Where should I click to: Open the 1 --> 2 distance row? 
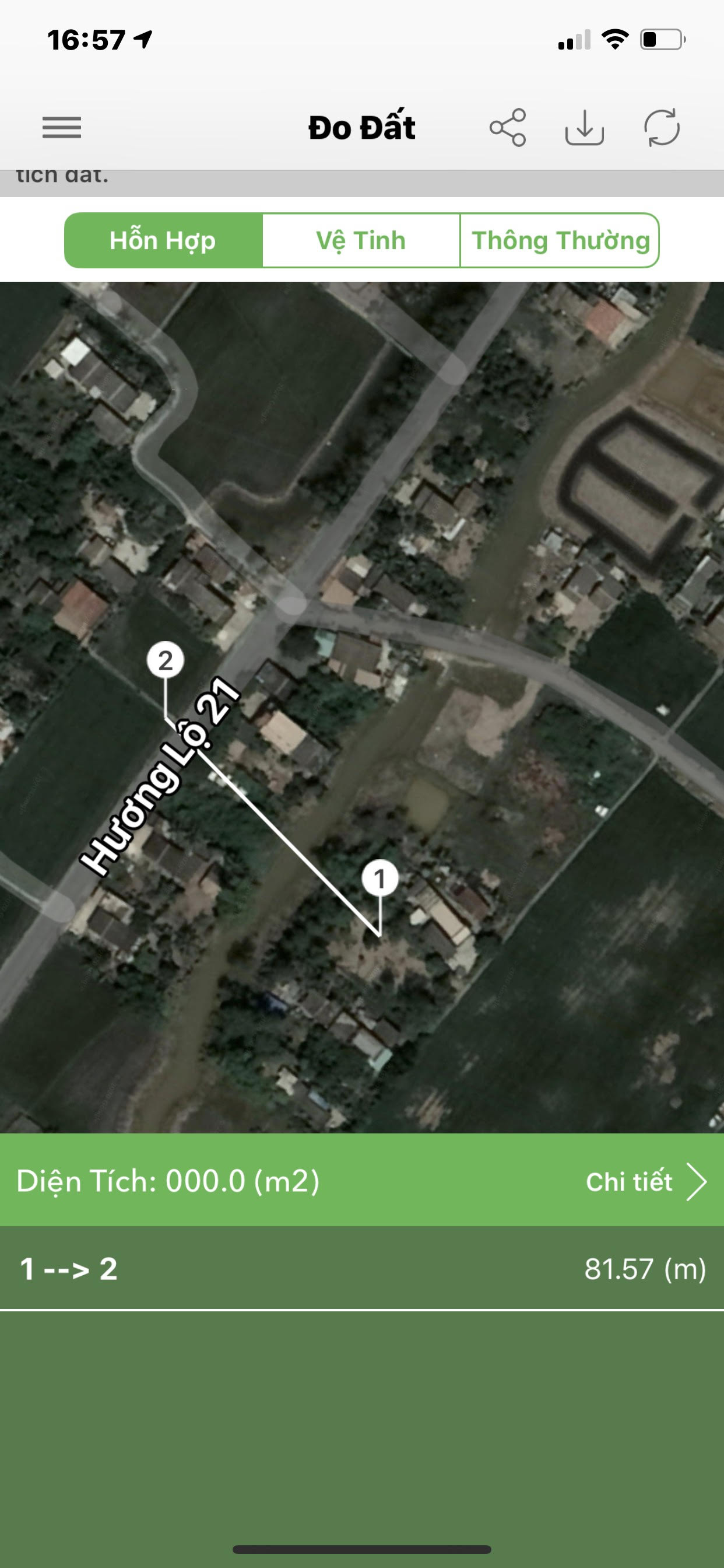(362, 1269)
